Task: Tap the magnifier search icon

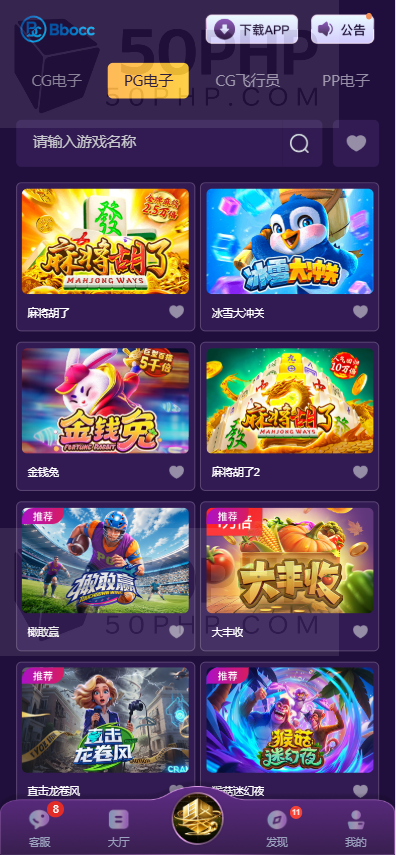Action: click(299, 144)
